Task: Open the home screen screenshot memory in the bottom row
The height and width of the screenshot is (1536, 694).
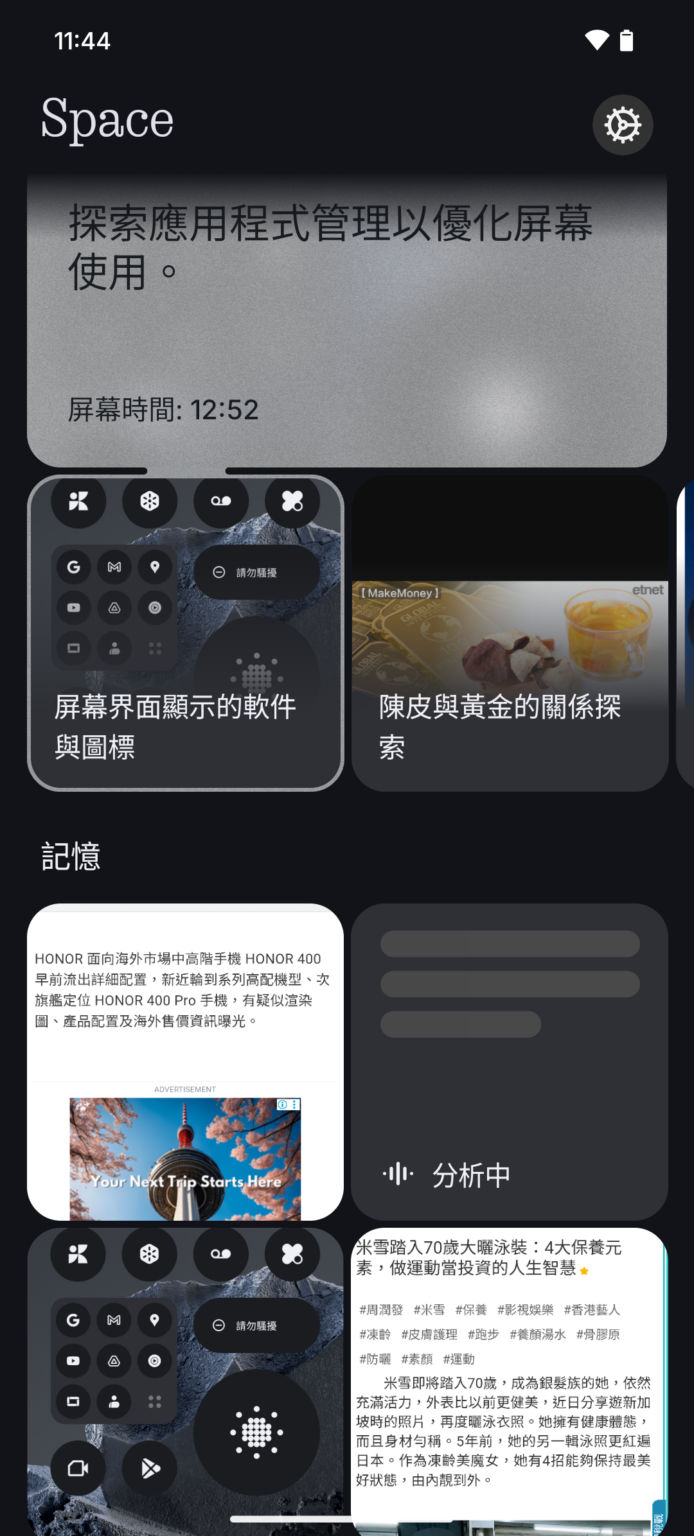Action: 185,1380
